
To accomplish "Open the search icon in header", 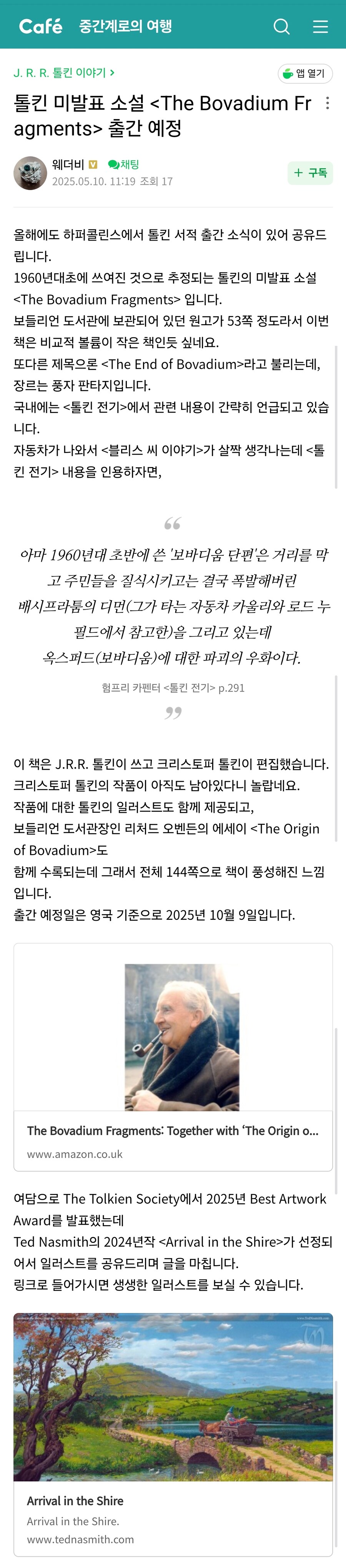I will (x=281, y=26).
